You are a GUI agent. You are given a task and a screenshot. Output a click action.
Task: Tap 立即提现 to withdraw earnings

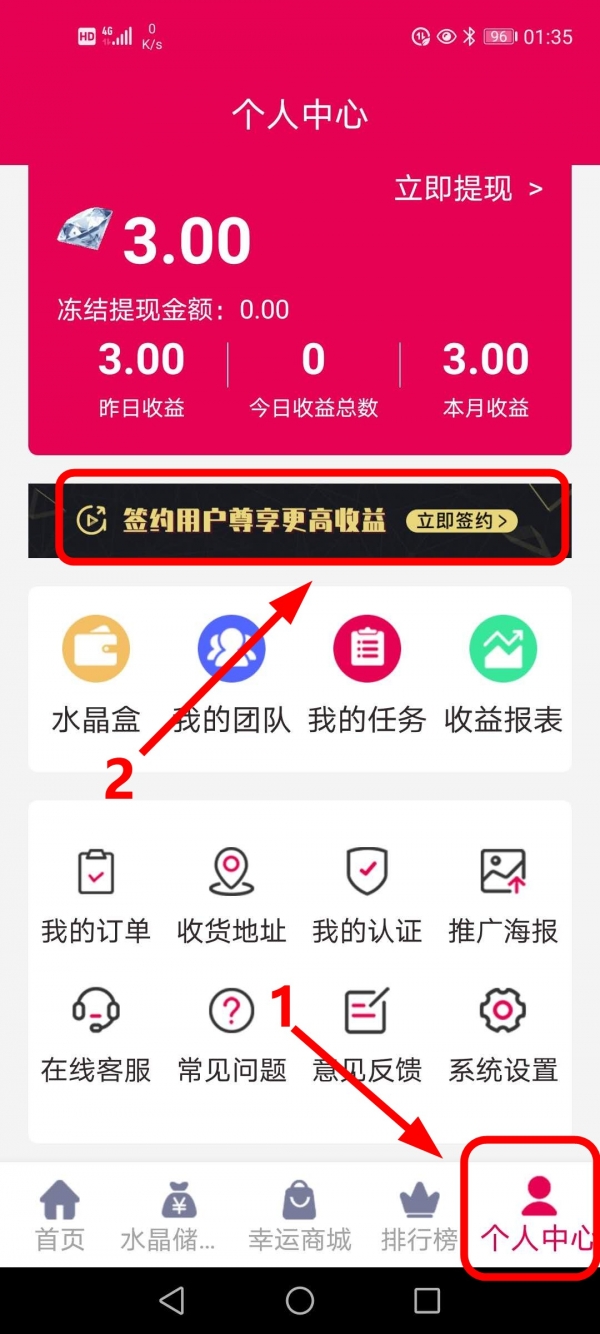(x=467, y=189)
